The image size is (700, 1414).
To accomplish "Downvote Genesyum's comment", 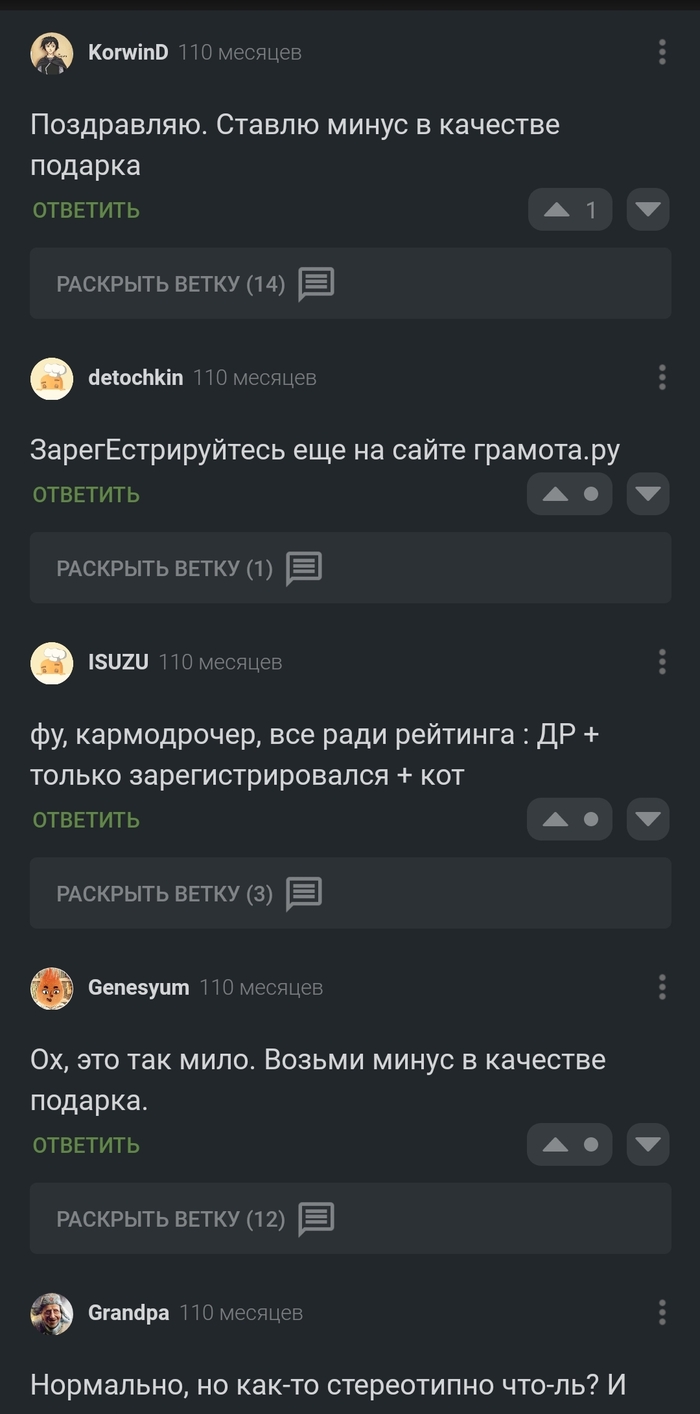I will 648,1144.
